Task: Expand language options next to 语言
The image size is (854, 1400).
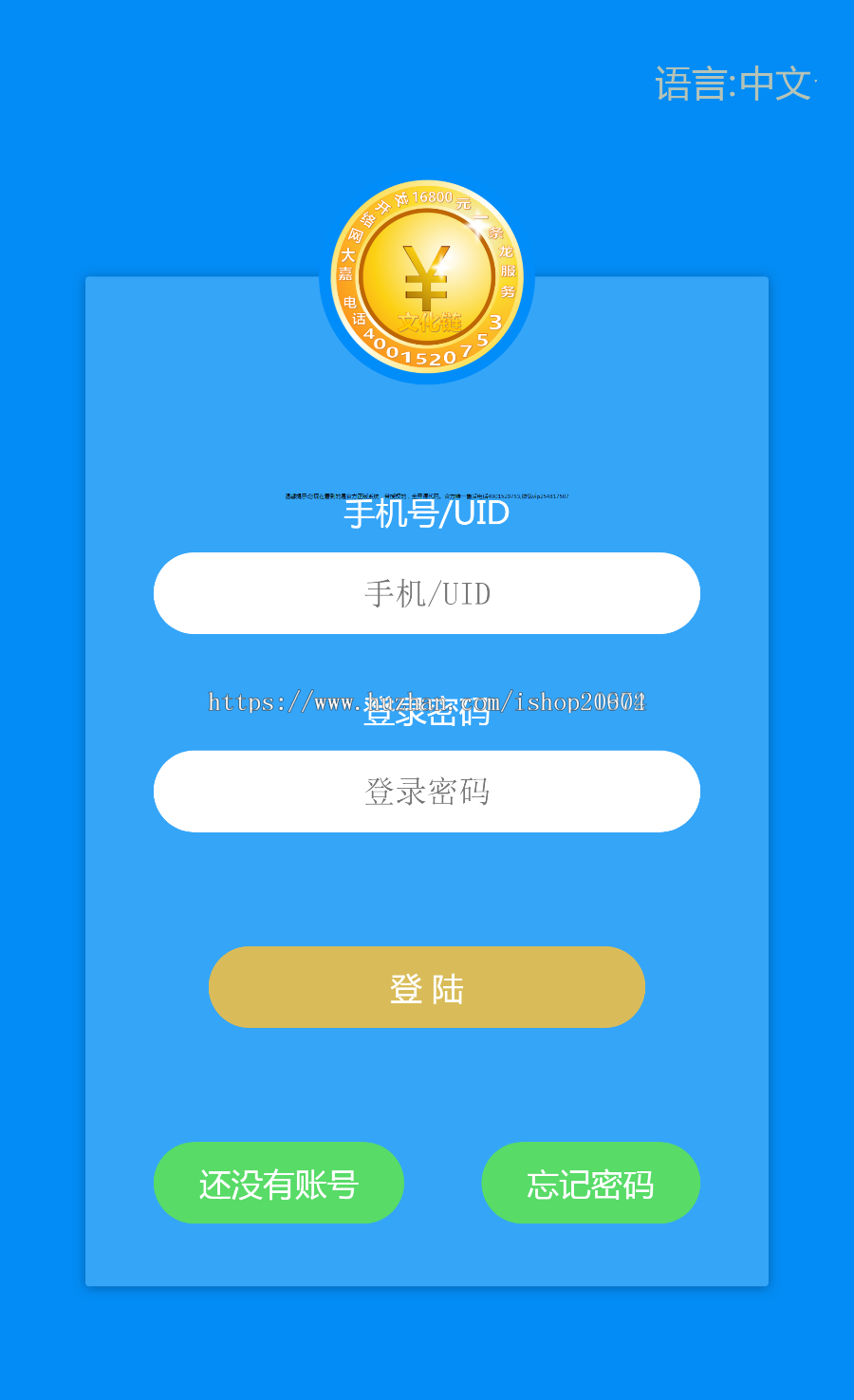Action: coord(735,84)
